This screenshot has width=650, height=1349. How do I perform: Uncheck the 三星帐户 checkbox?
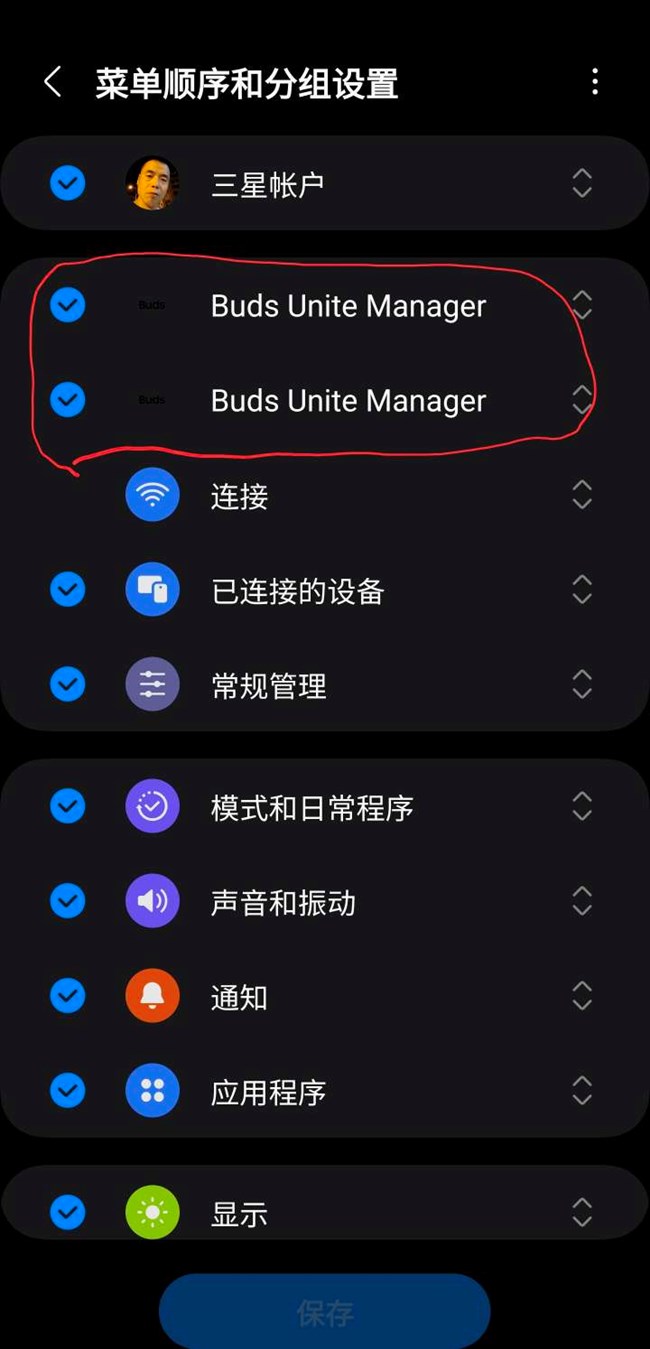coord(68,184)
